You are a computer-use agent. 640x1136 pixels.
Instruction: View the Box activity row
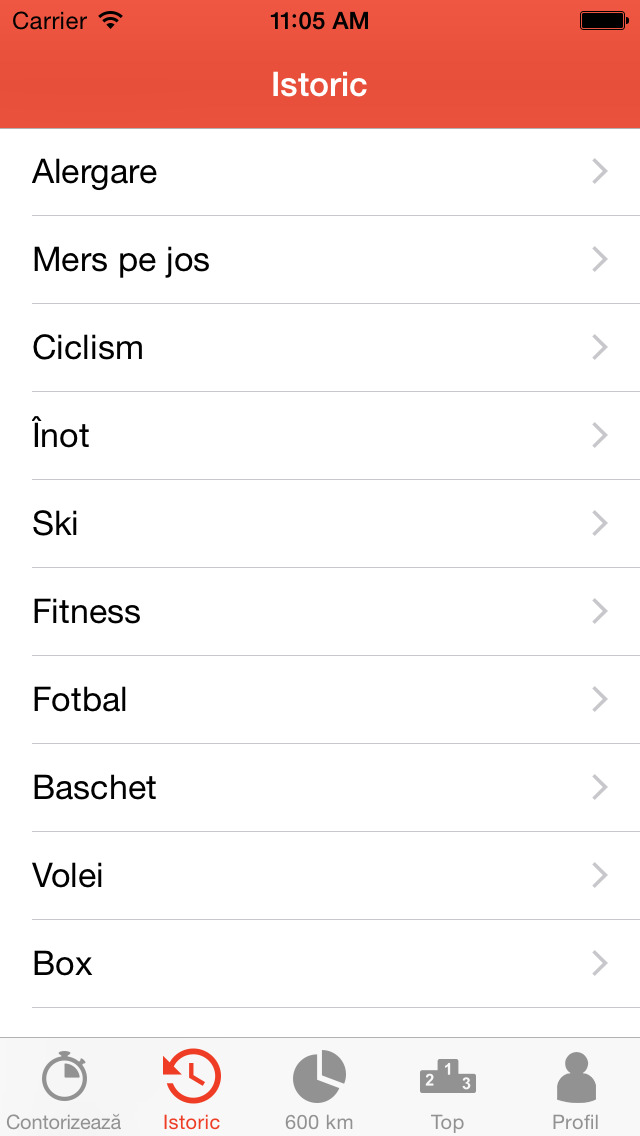pyautogui.click(x=320, y=964)
